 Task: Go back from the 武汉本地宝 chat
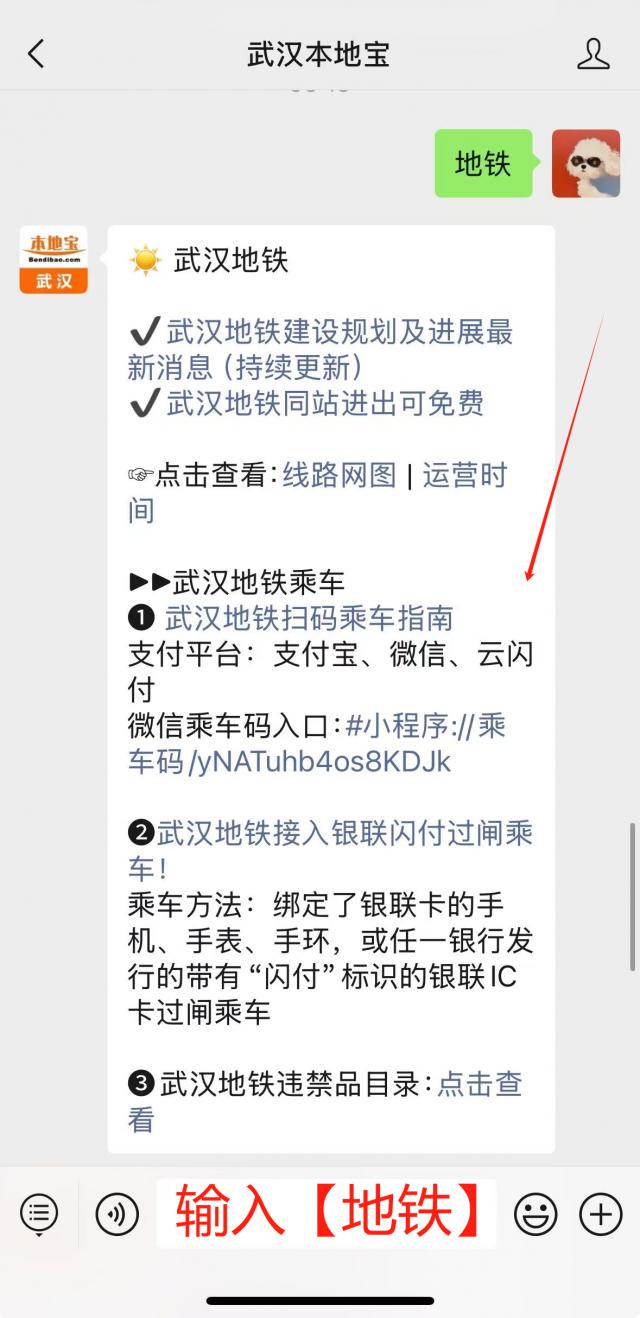tap(37, 54)
